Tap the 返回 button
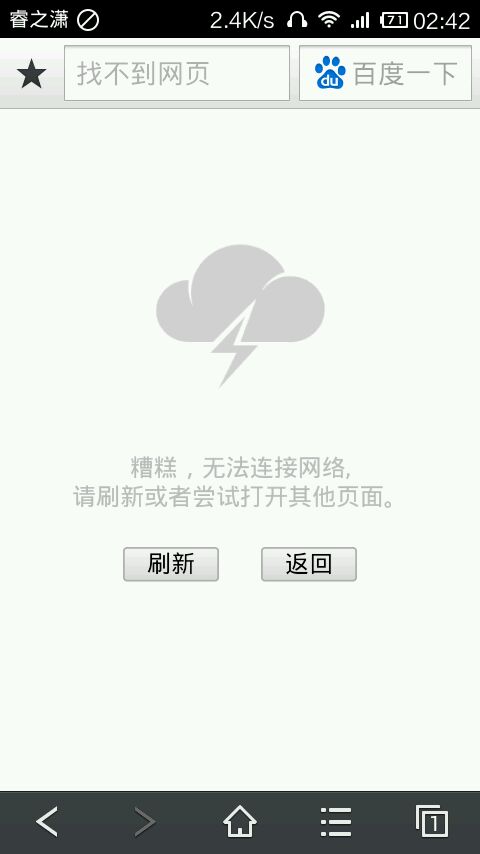This screenshot has height=854, width=480. tap(309, 564)
